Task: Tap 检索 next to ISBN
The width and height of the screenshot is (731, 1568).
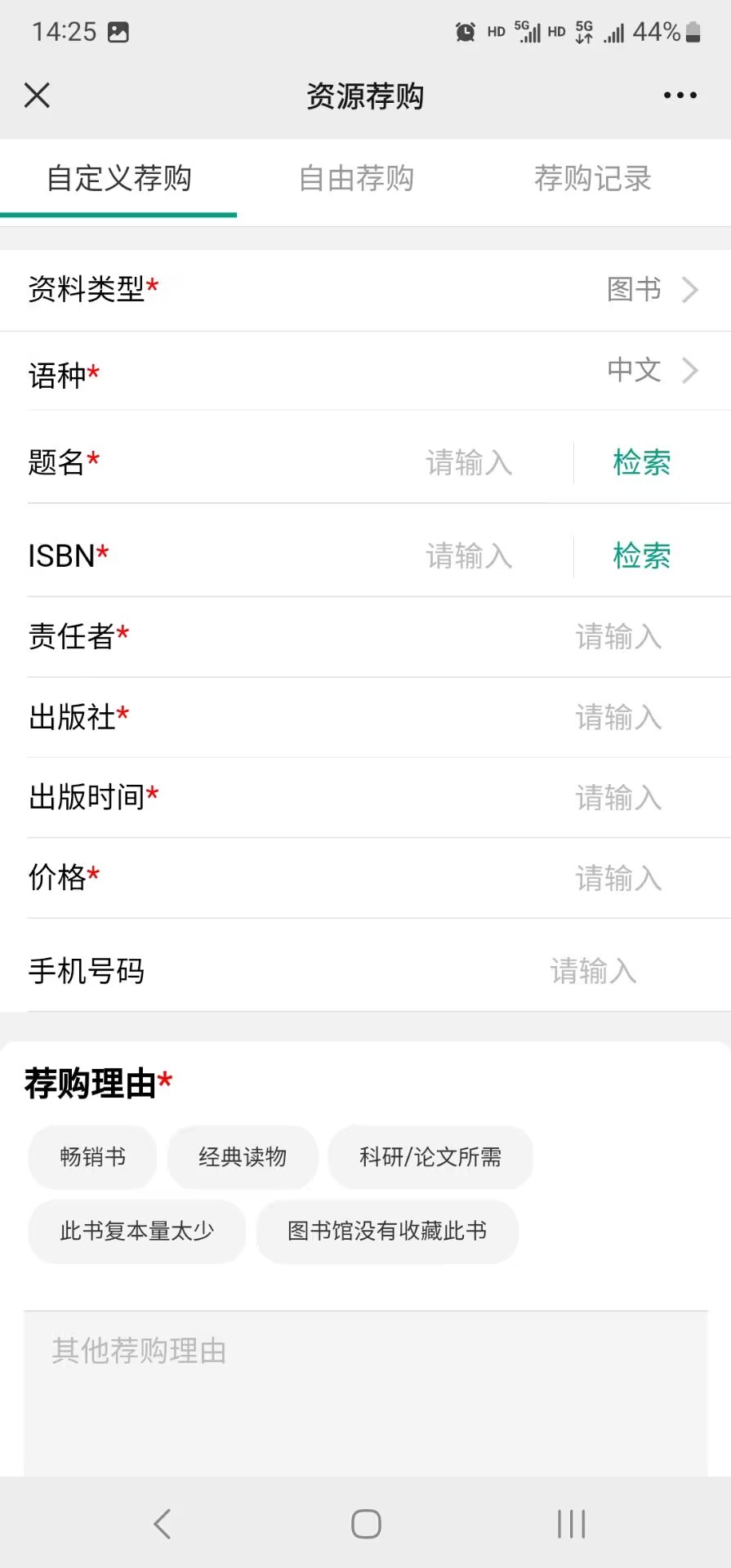Action: (x=641, y=556)
